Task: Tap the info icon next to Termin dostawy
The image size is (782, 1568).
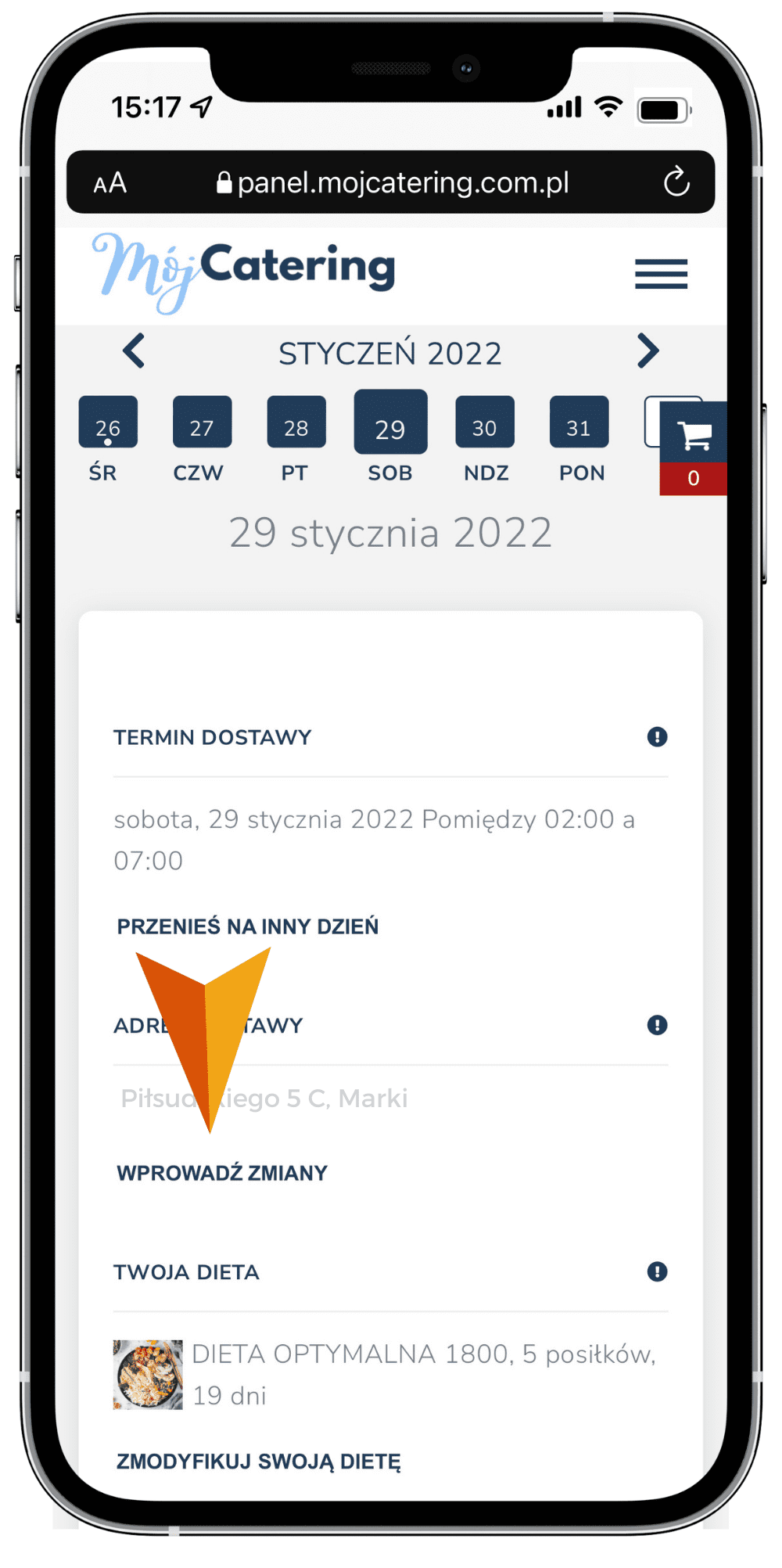Action: 657,737
